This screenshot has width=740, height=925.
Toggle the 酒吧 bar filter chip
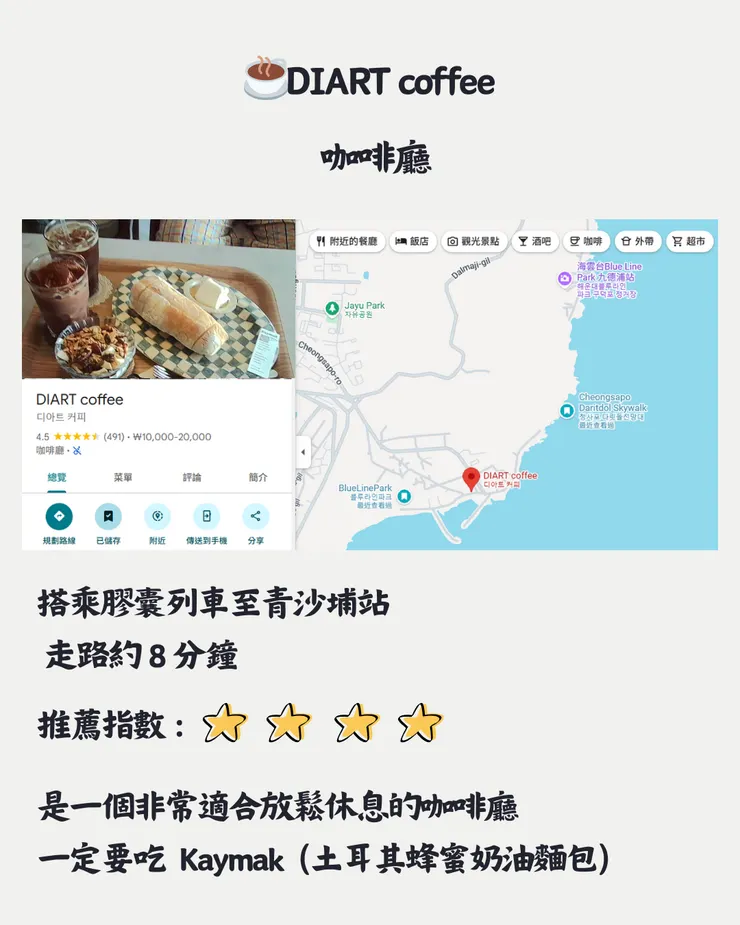(x=534, y=241)
